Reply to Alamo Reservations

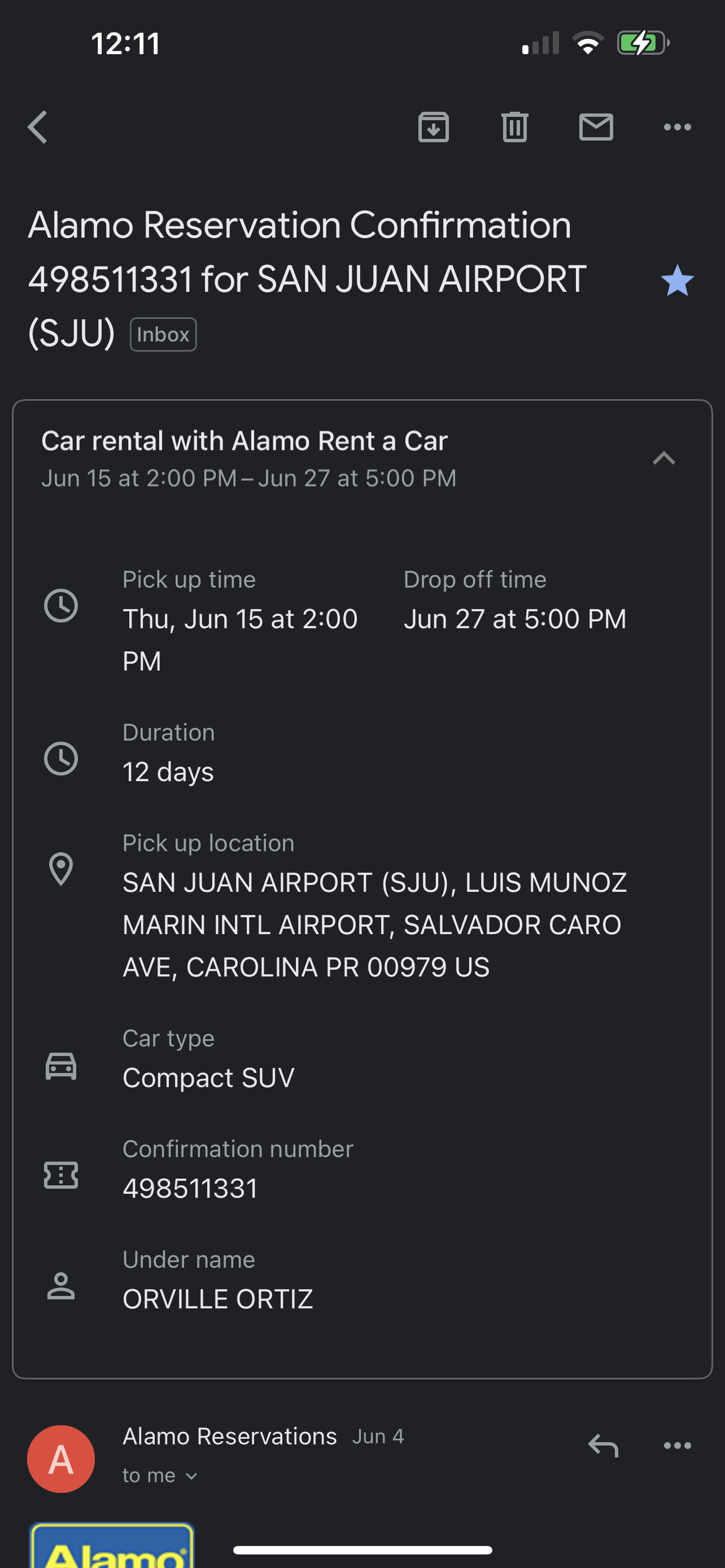point(602,1445)
